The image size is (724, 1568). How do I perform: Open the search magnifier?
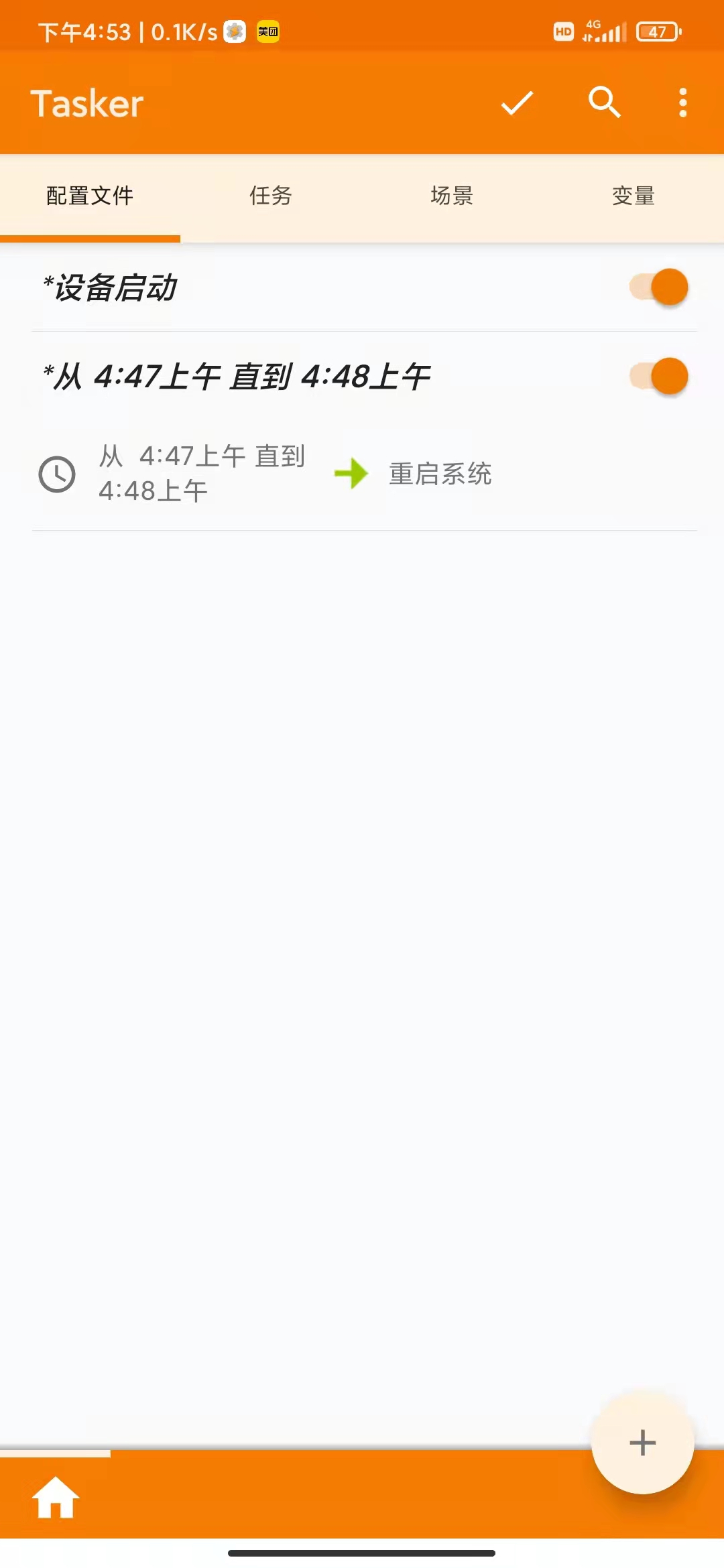click(604, 103)
